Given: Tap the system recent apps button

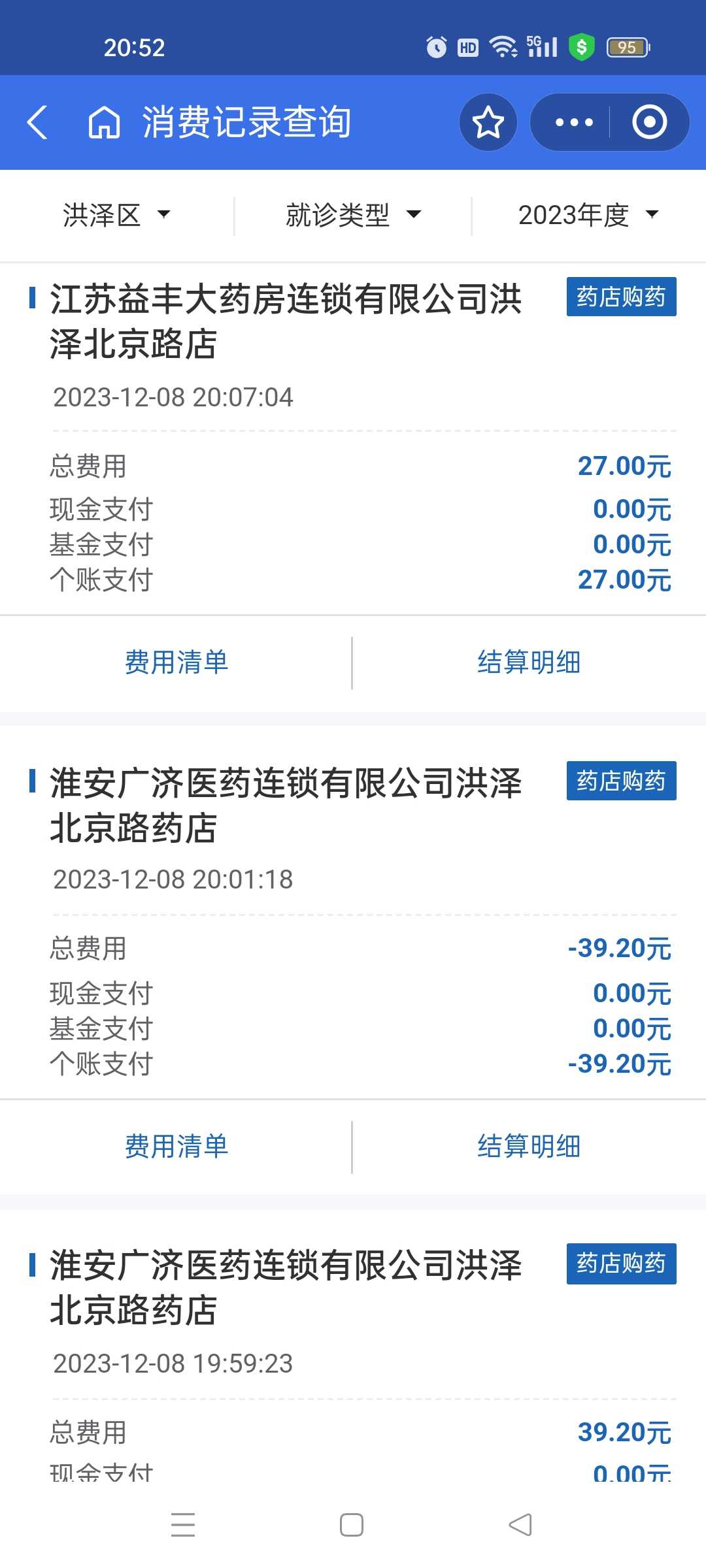Looking at the screenshot, I should pyautogui.click(x=183, y=1525).
